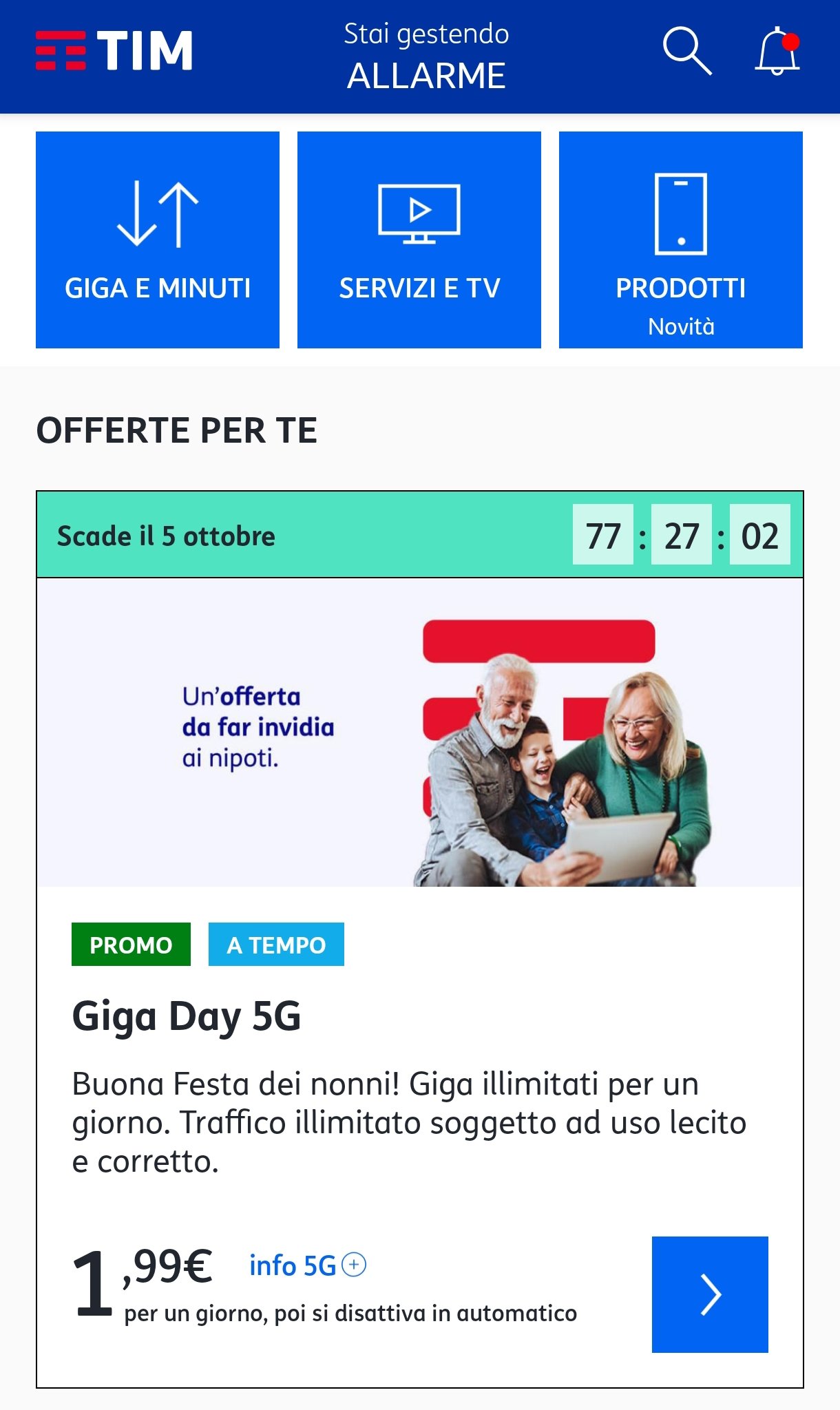Open the Prodotti Novità tile
The width and height of the screenshot is (840, 1410).
680,240
